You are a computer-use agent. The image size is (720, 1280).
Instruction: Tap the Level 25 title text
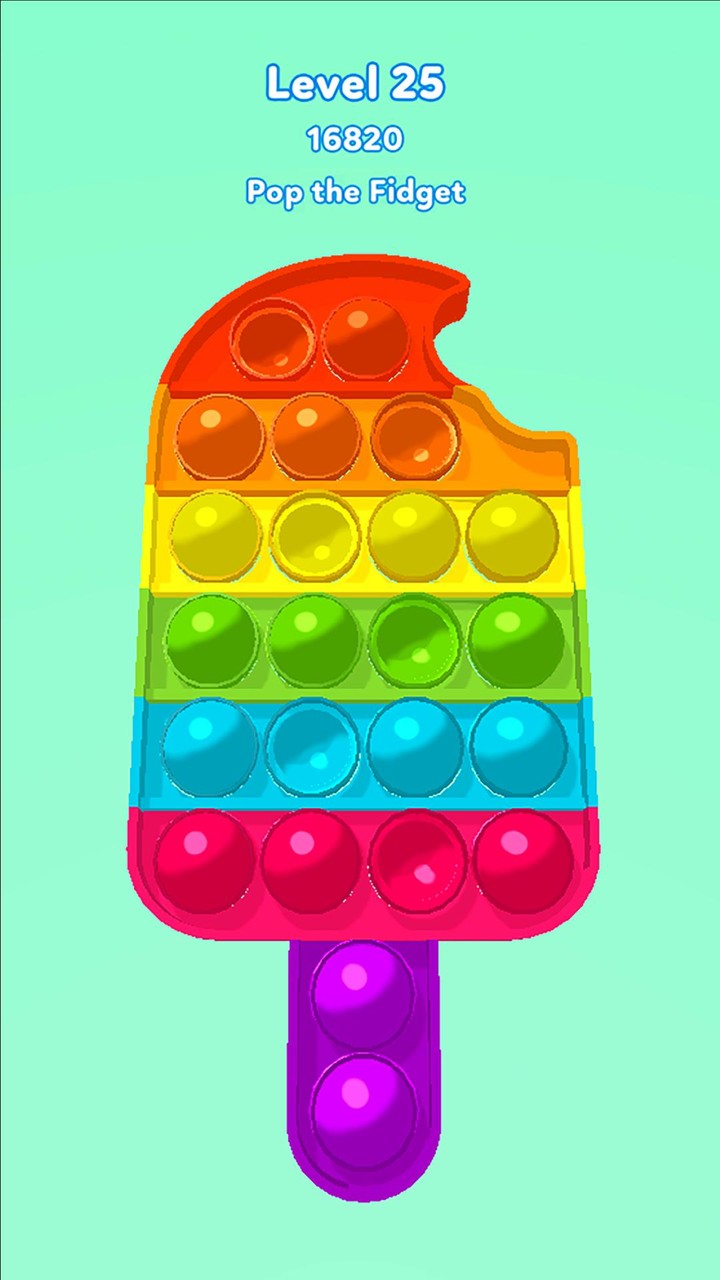tap(357, 85)
